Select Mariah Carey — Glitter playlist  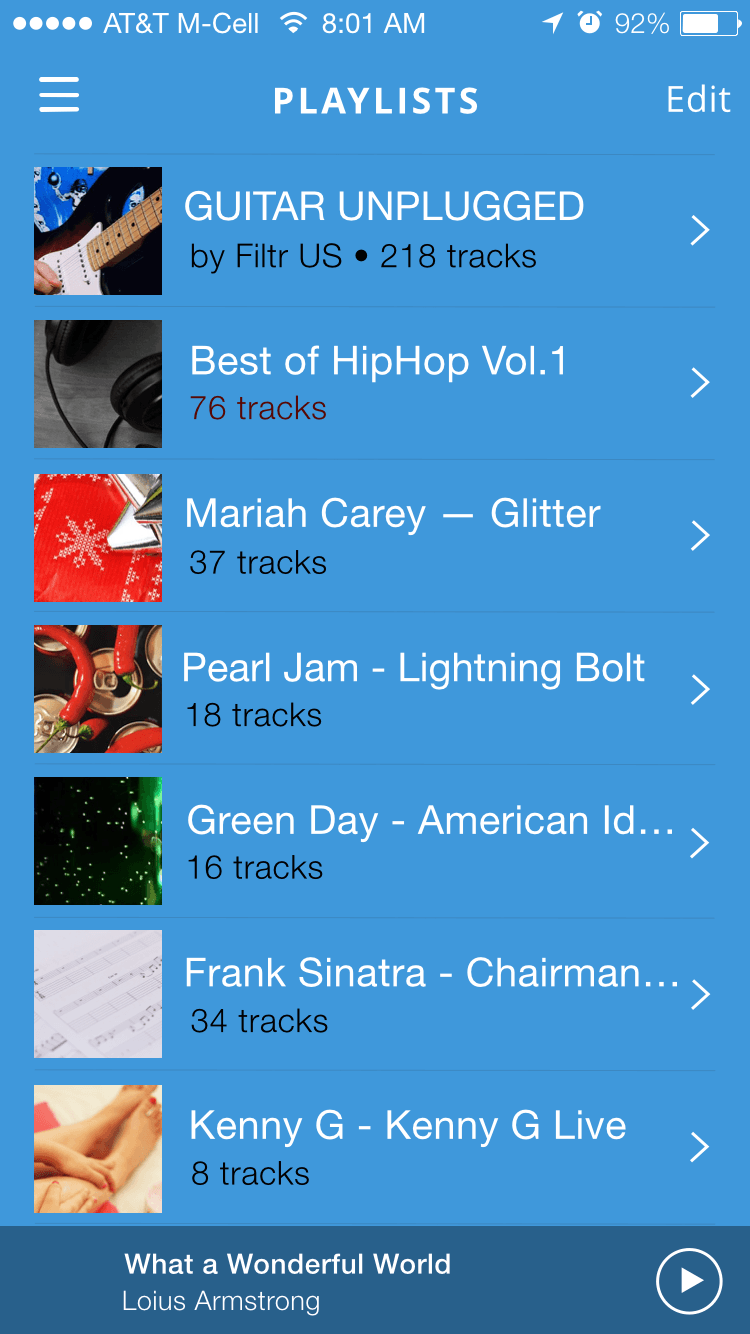pos(375,537)
